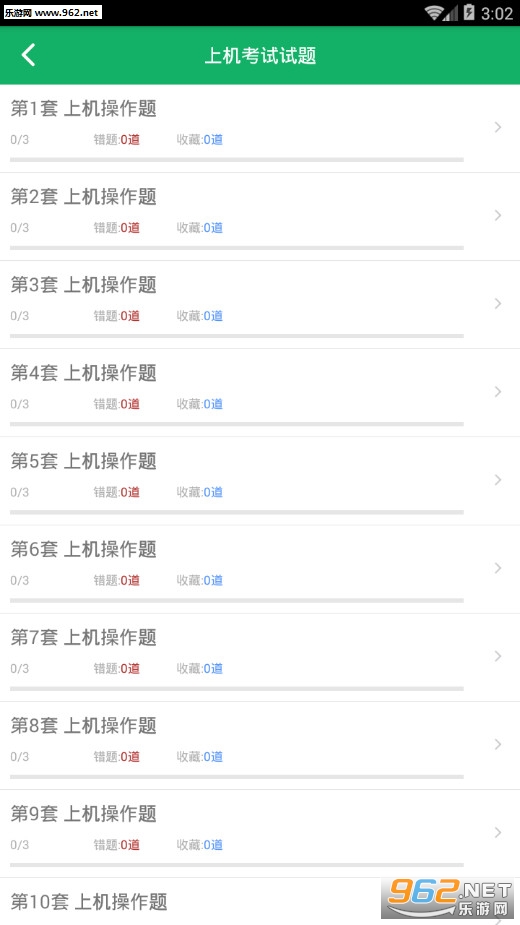Image resolution: width=520 pixels, height=925 pixels.
Task: Tap the 第5套 上机操作题 entry
Action: tap(260, 481)
